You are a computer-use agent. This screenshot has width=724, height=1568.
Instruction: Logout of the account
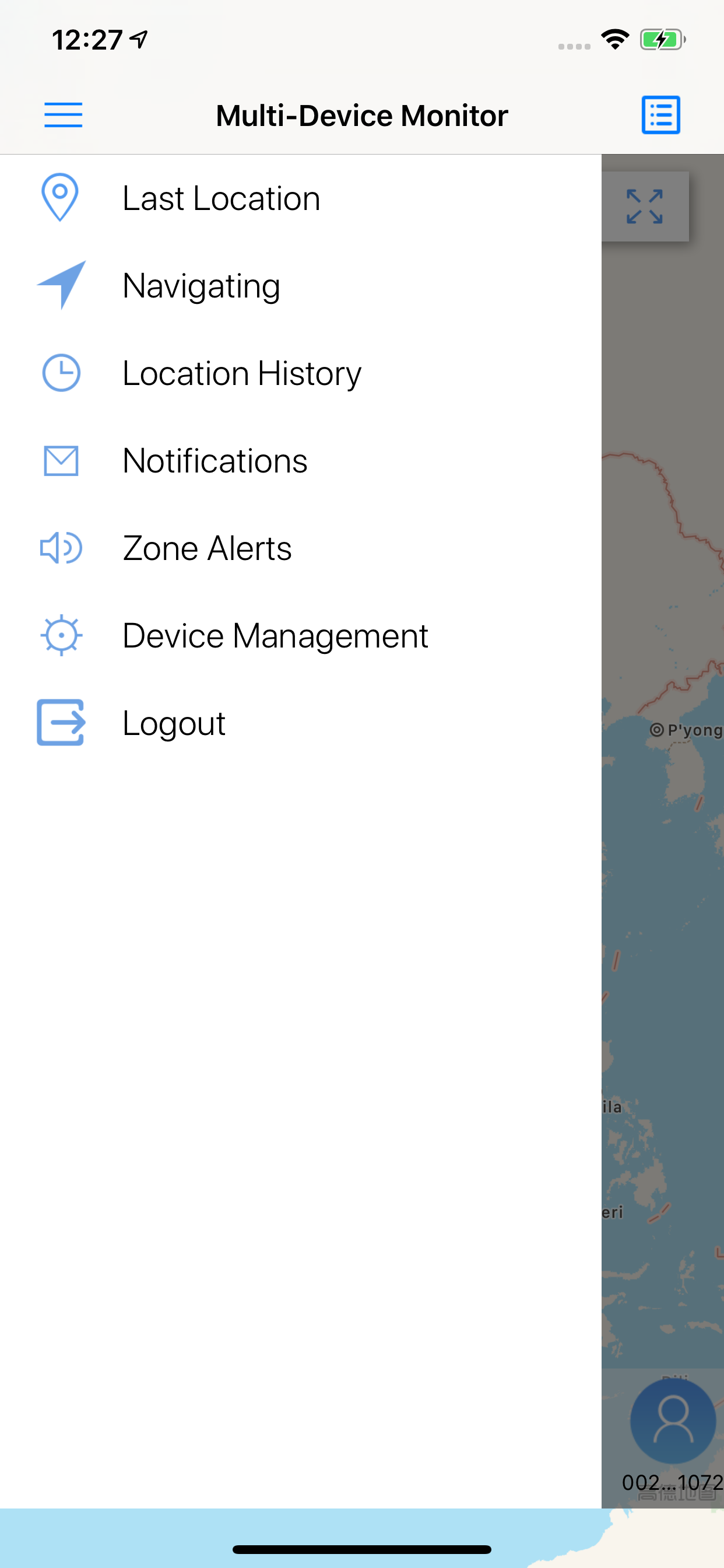[173, 723]
